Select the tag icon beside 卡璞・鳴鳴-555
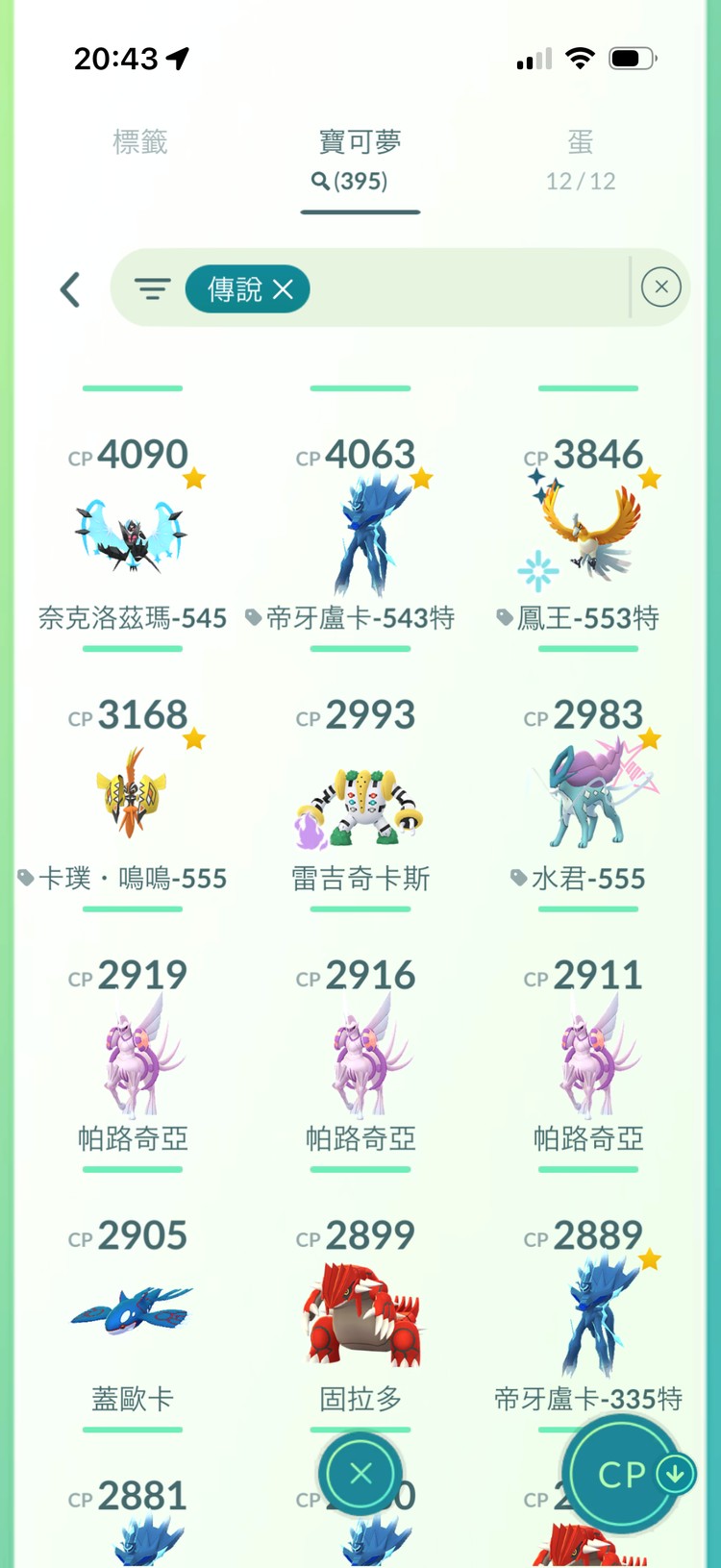 (x=26, y=878)
